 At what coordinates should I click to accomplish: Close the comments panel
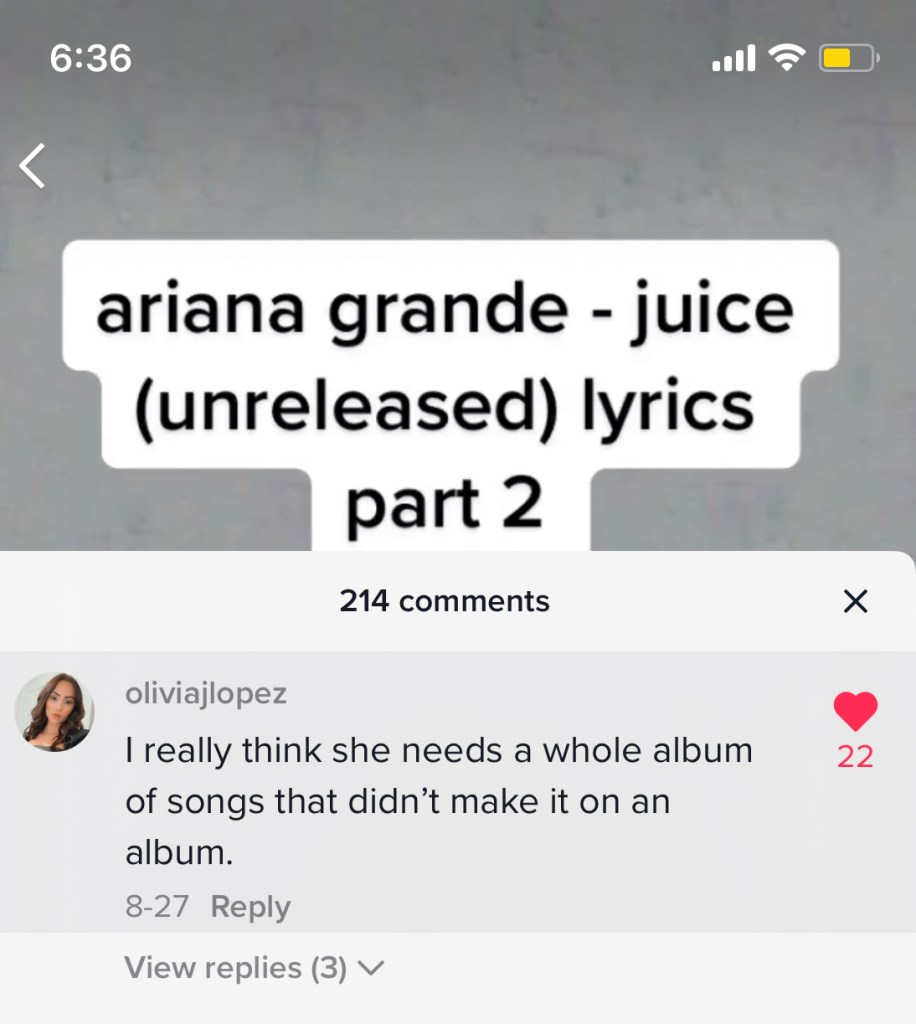click(x=855, y=602)
